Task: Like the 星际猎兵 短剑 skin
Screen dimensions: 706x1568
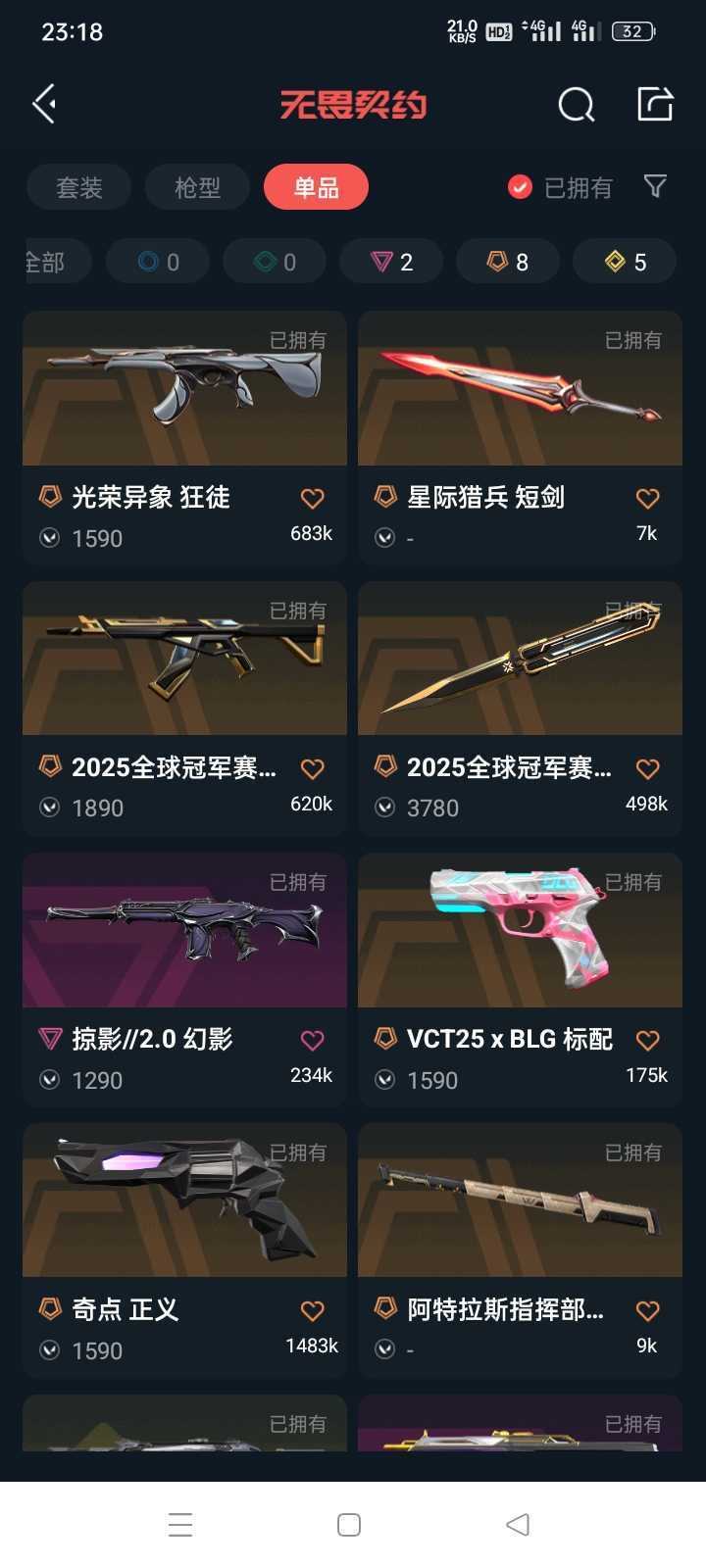Action: tap(647, 499)
